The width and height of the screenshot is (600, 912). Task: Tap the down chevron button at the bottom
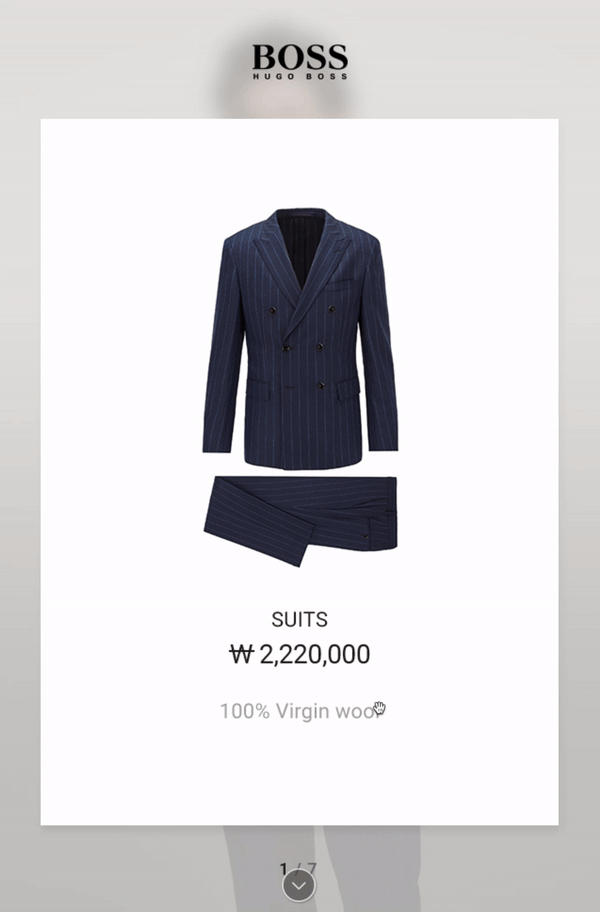299,885
